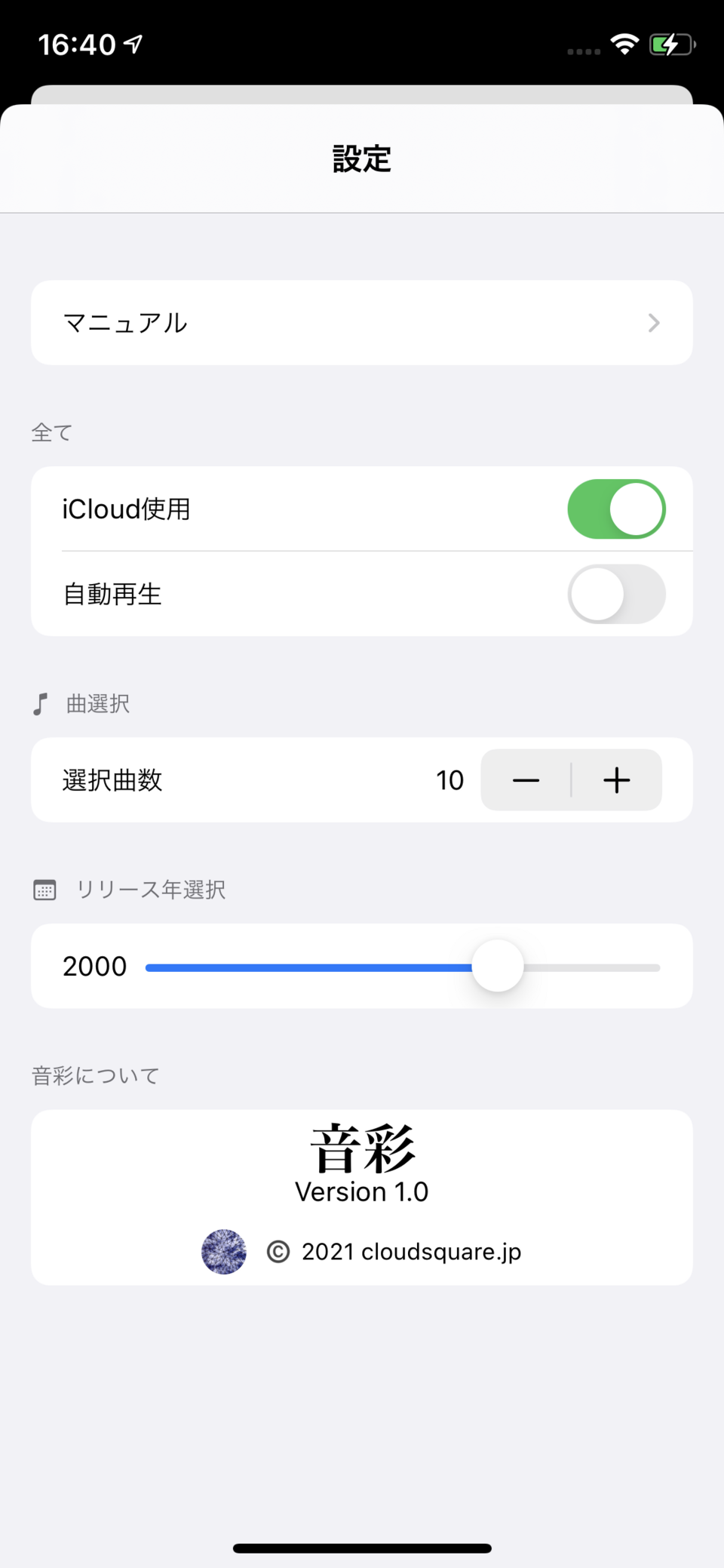The image size is (724, 1568).
Task: Decrease 選択曲数 with the minus button
Action: tap(526, 780)
